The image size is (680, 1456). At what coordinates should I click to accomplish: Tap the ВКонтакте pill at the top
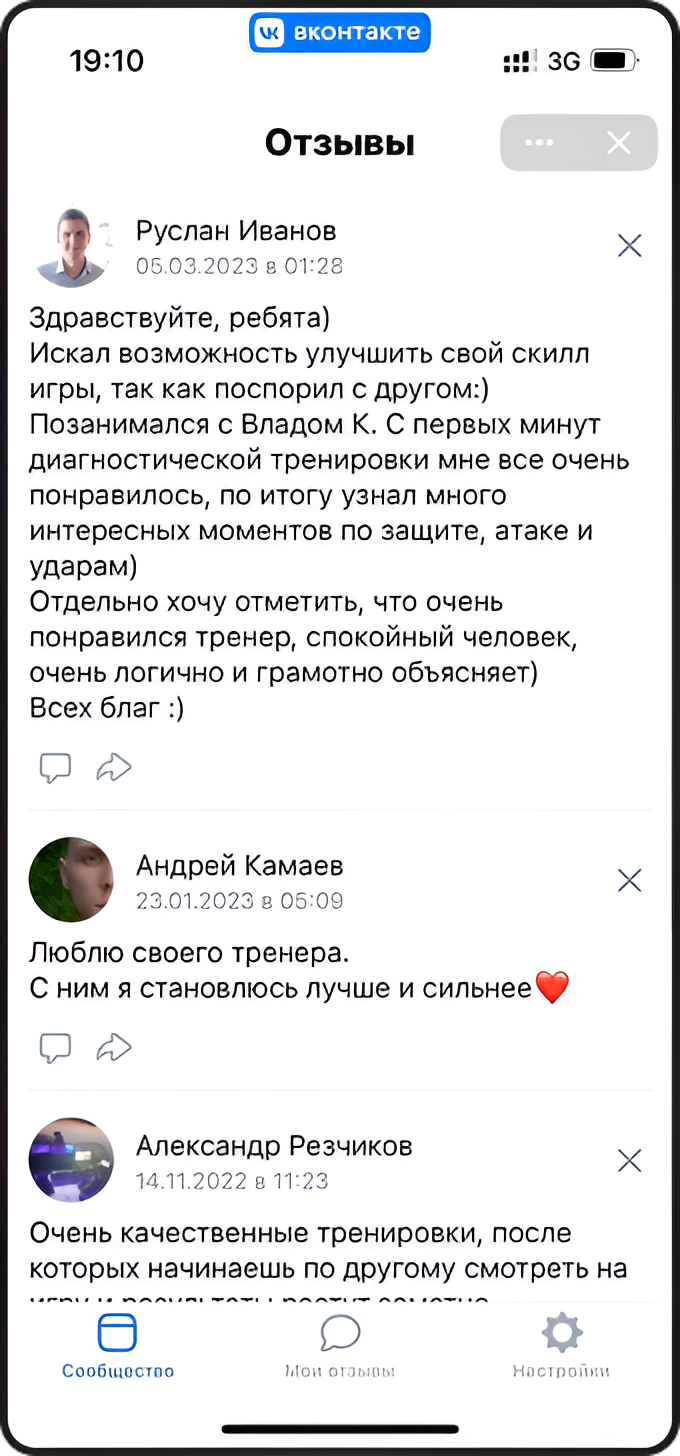340,33
